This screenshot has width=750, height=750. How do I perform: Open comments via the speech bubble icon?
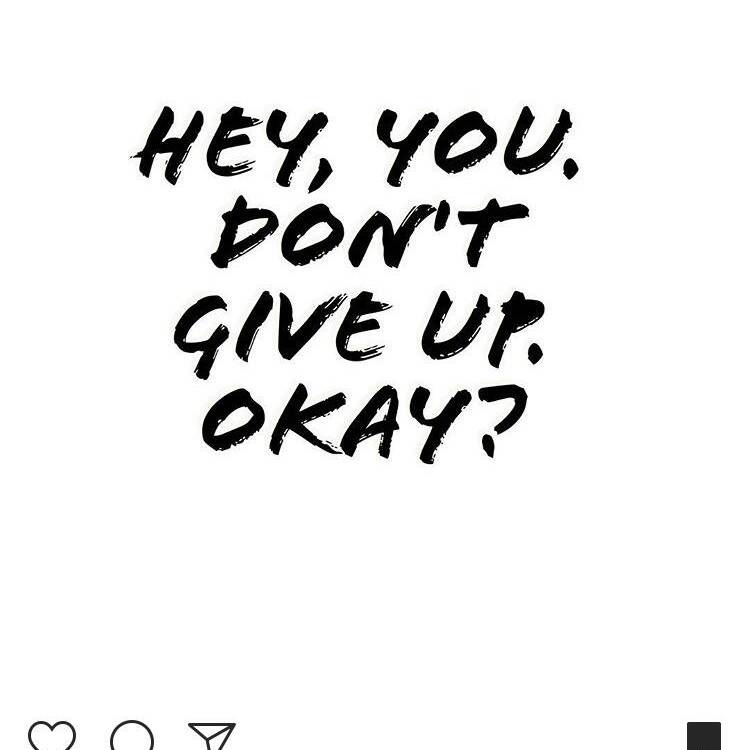pos(132,738)
